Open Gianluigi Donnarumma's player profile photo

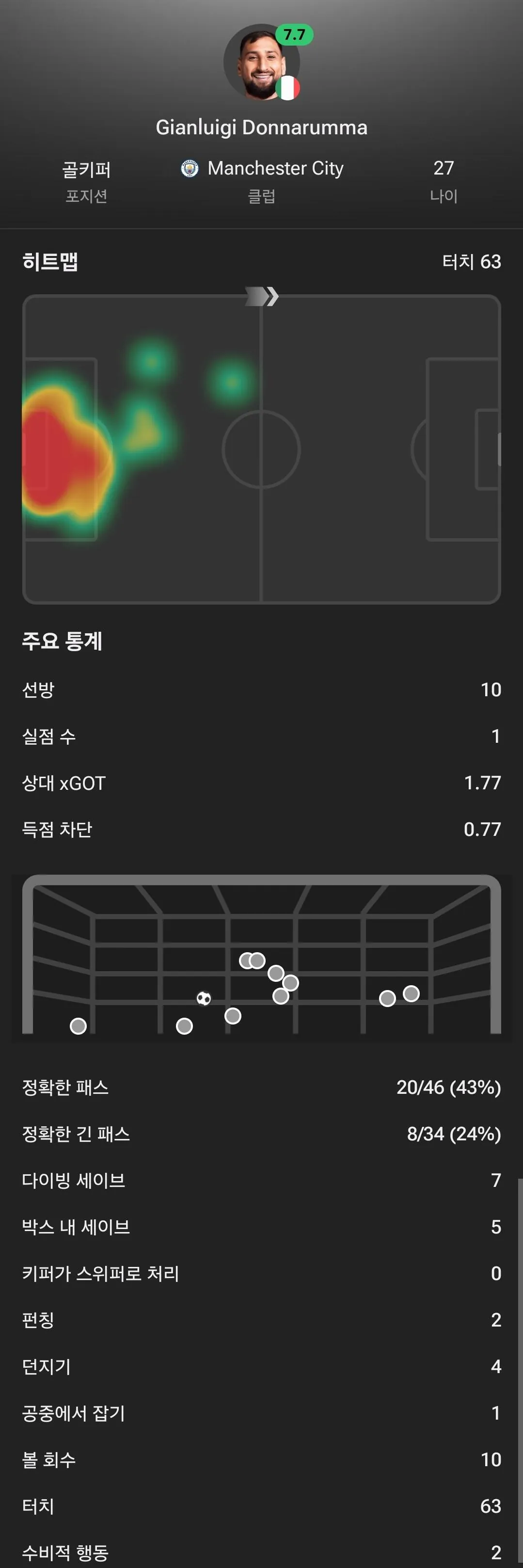tap(261, 62)
